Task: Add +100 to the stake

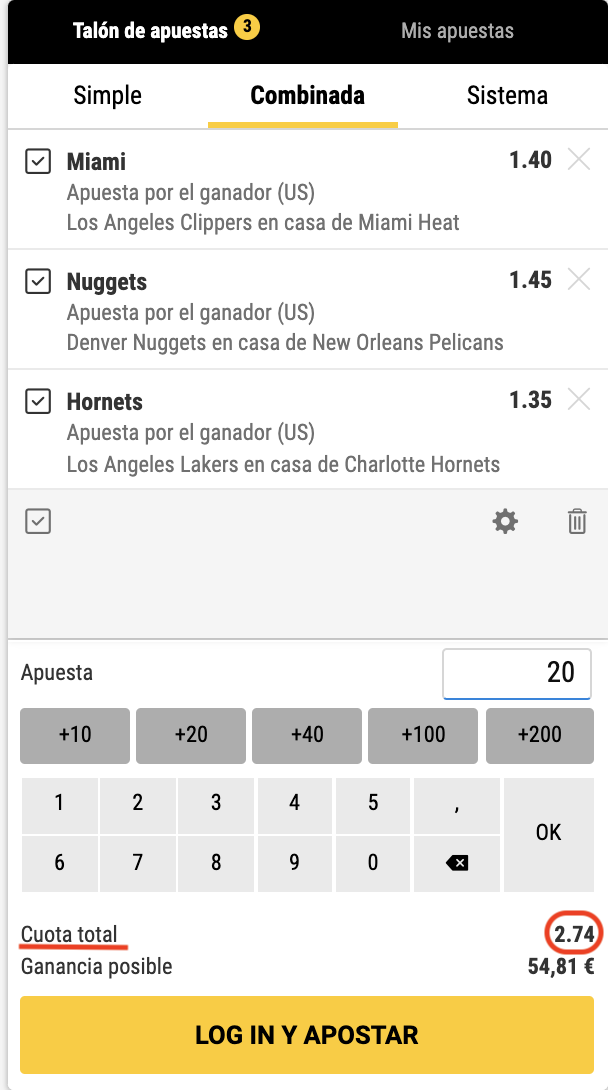Action: pyautogui.click(x=423, y=735)
